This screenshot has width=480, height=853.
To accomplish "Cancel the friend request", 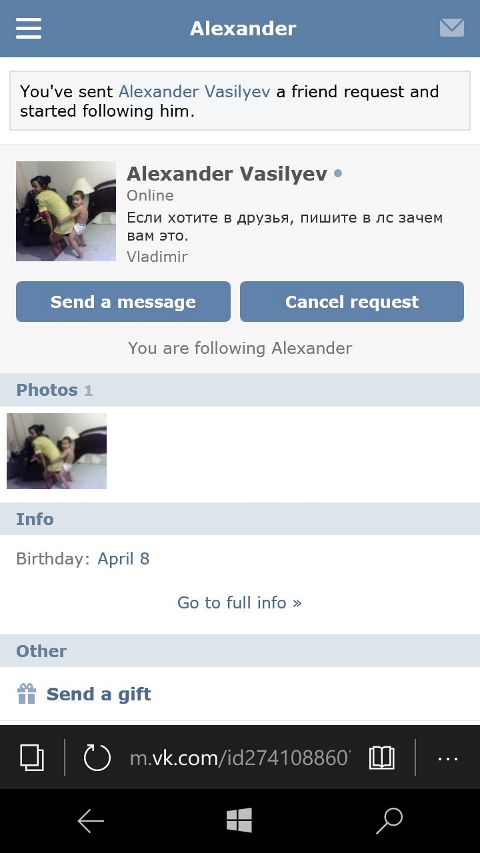I will click(x=352, y=301).
